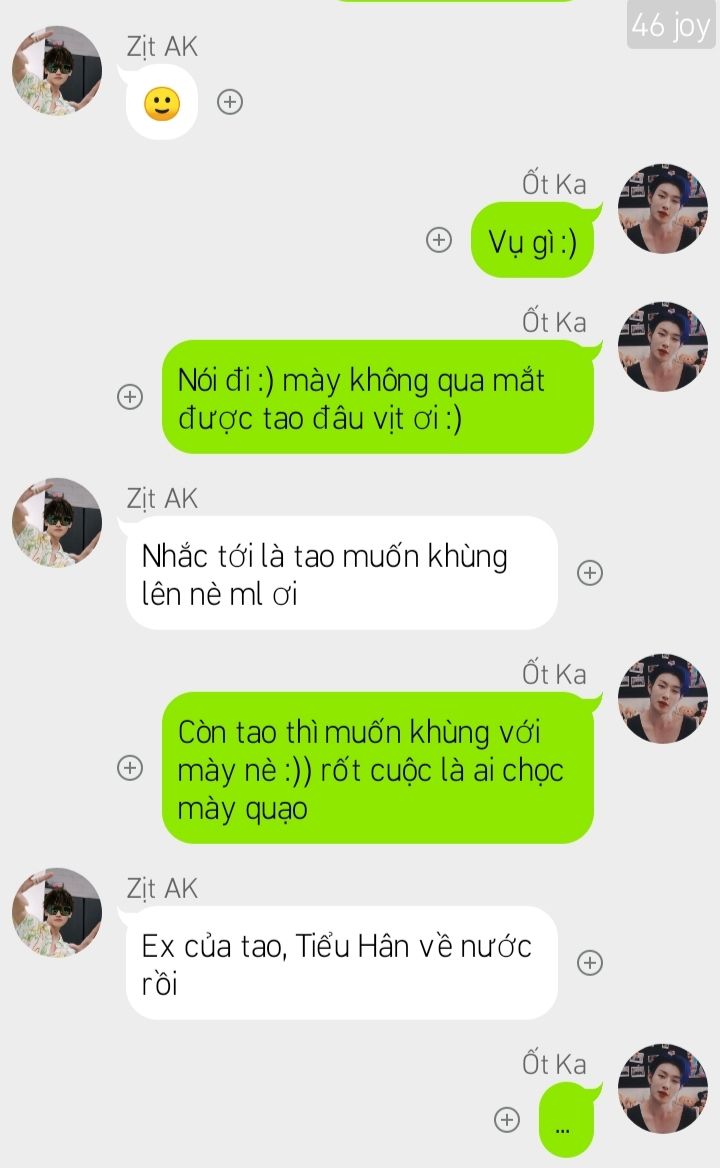Open Ốt Ka's avatar beside "Vụ gì :)"
The image size is (720, 1168).
(663, 209)
